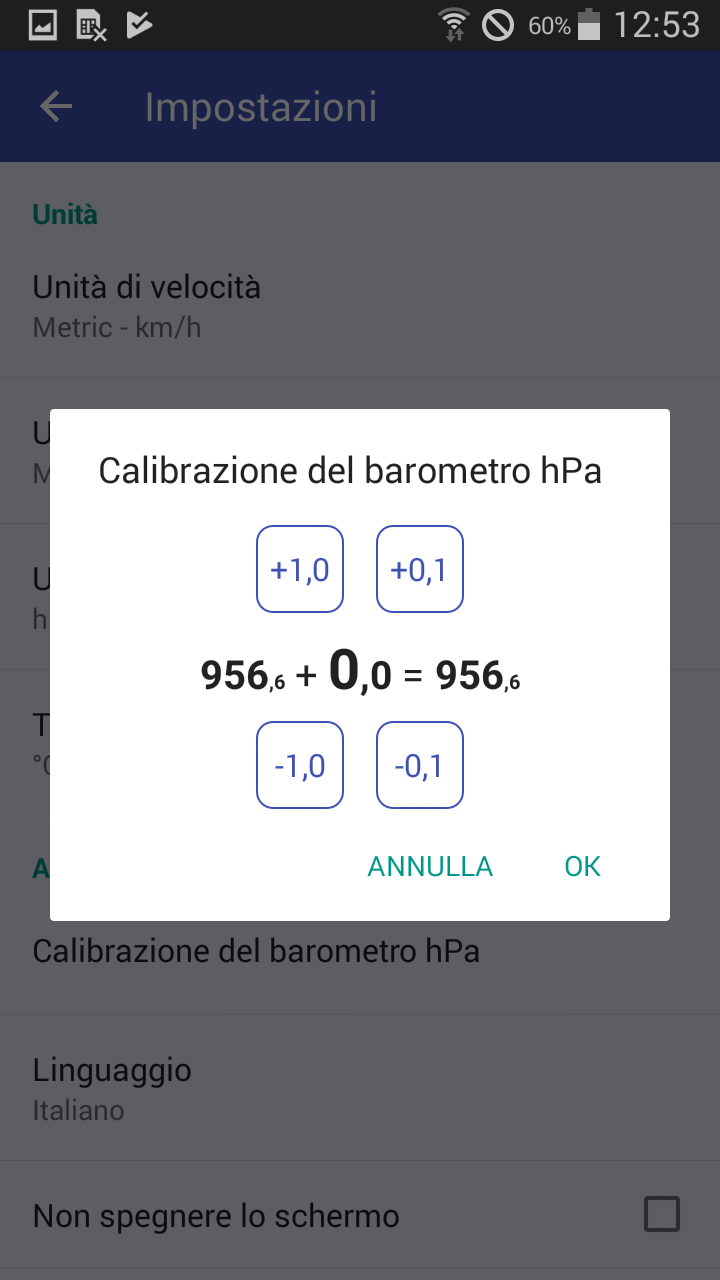Confirm calibration with OK
Viewport: 720px width, 1280px height.
click(x=582, y=866)
